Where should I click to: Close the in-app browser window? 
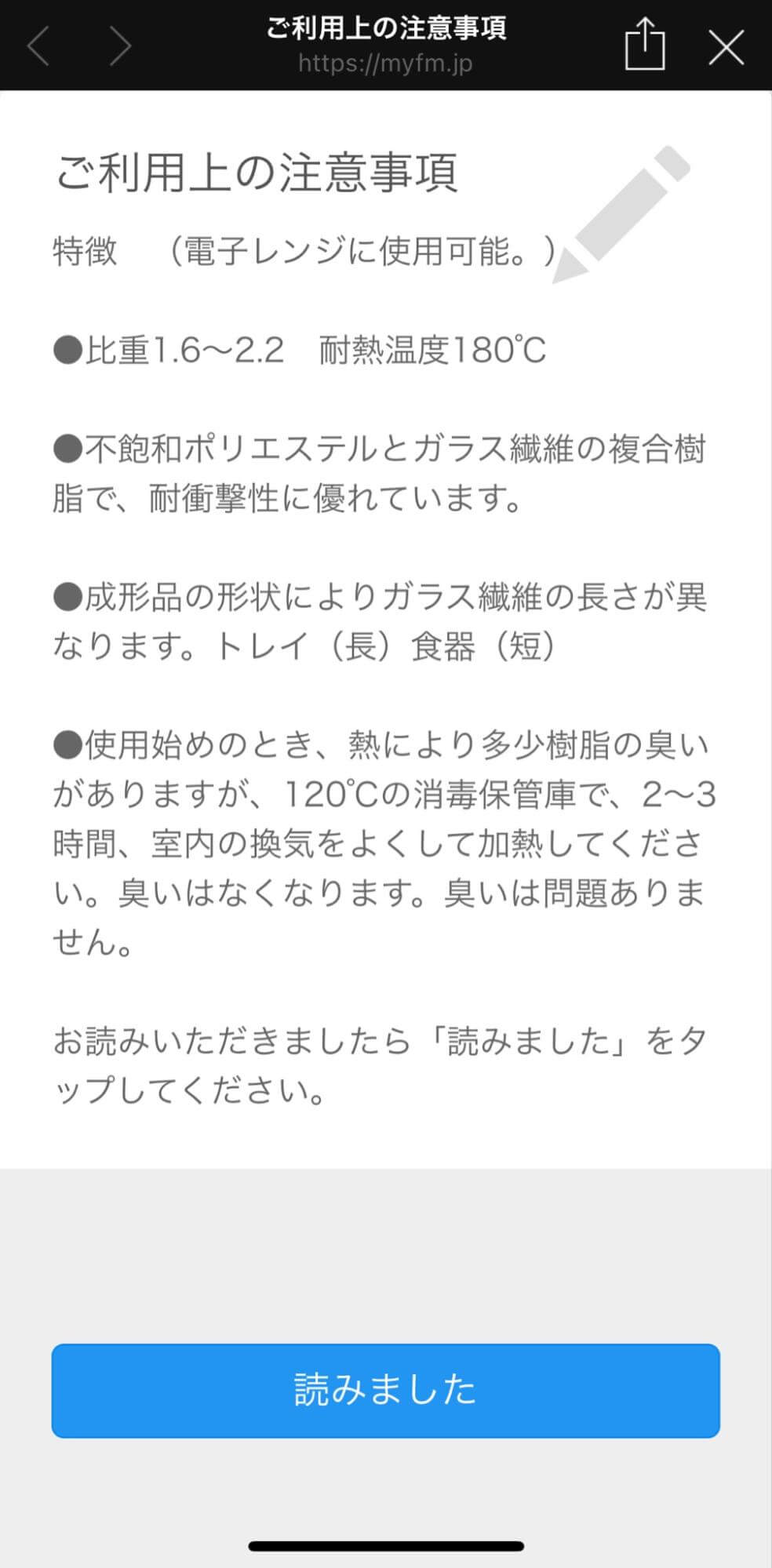click(726, 47)
